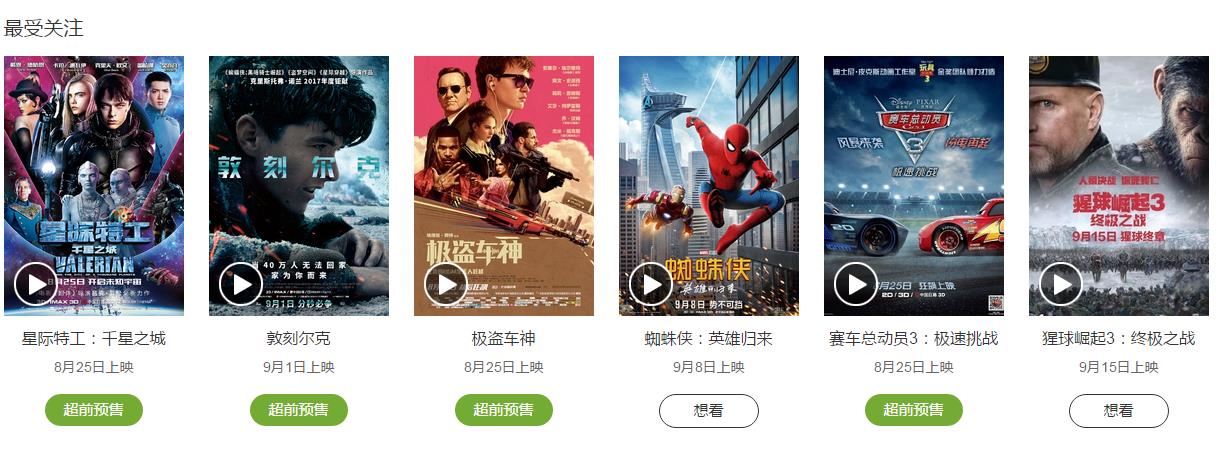This screenshot has height=454, width=1224.
Task: Buy presale tickets for 赛车总动员3：极速挑战
Action: pos(914,410)
